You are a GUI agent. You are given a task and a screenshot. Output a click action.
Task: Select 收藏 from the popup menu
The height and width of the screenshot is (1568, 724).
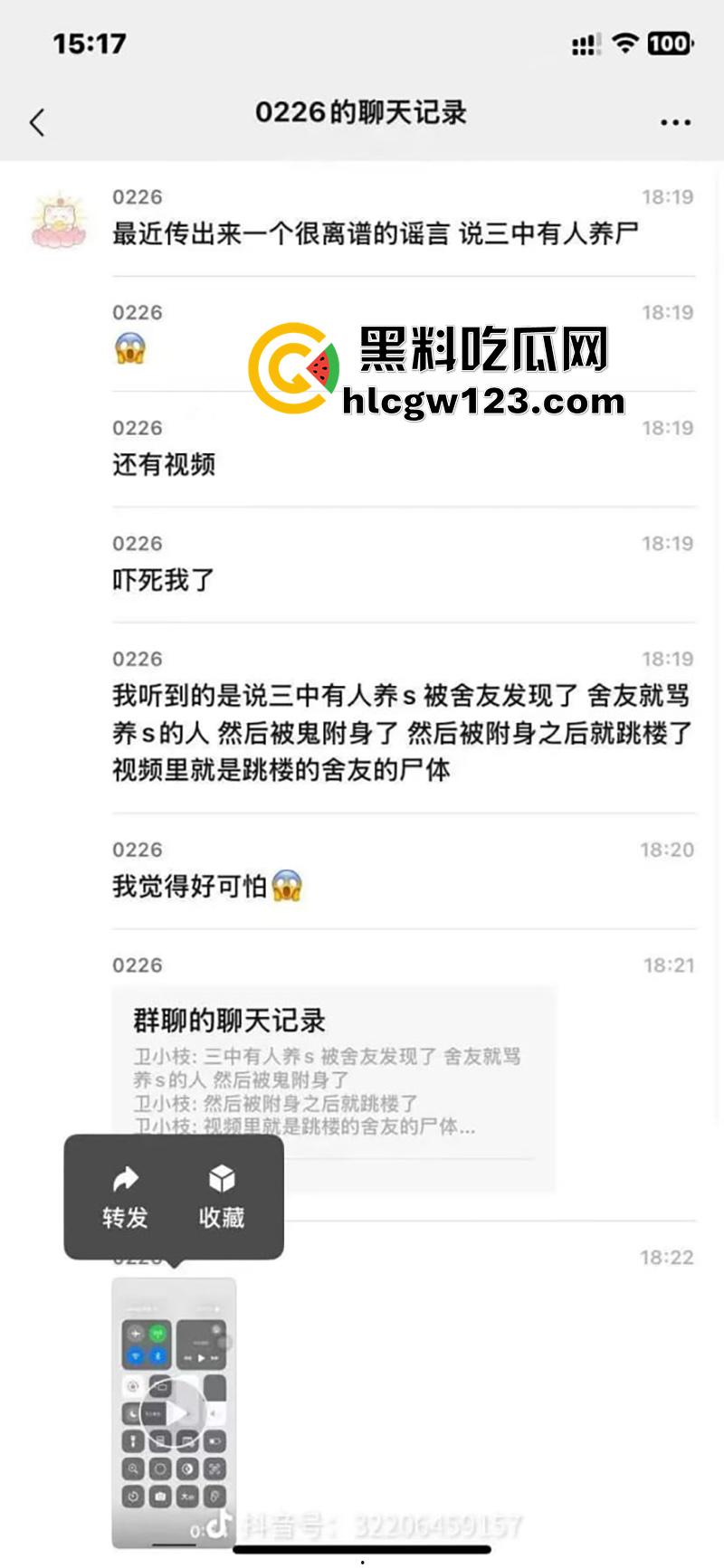pos(220,1196)
